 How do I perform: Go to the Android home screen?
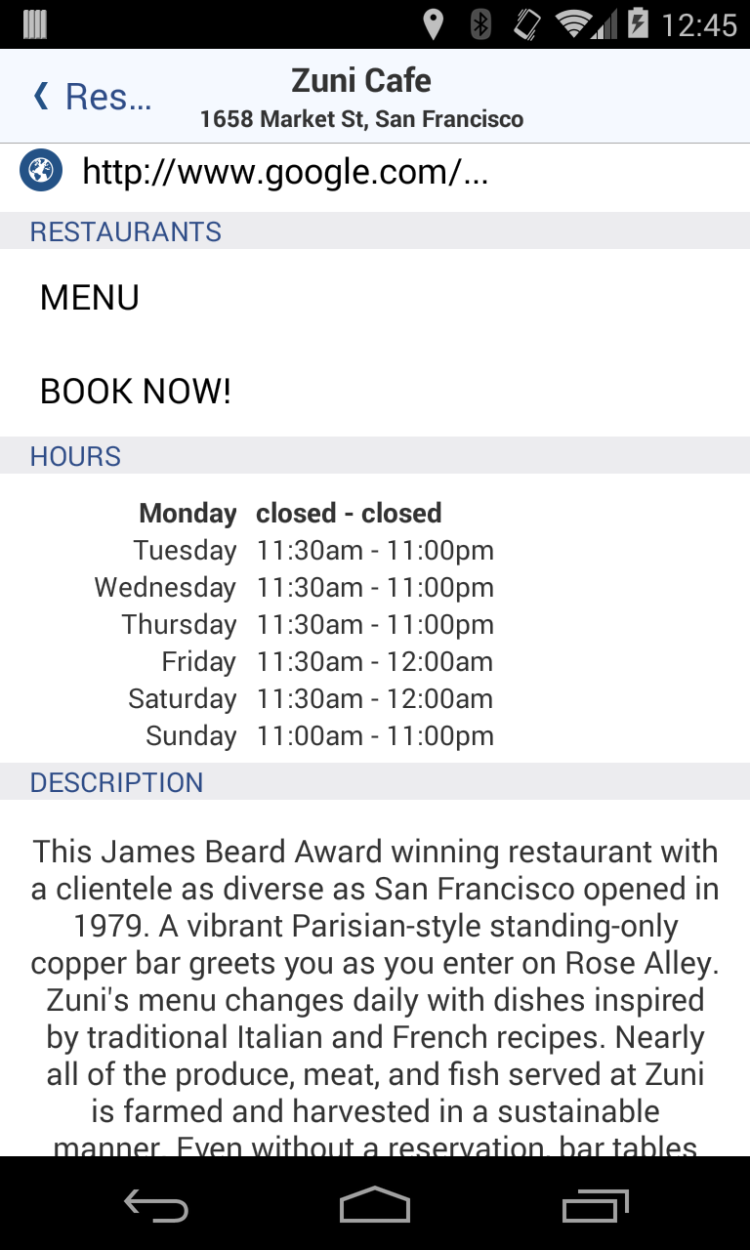tap(375, 1205)
